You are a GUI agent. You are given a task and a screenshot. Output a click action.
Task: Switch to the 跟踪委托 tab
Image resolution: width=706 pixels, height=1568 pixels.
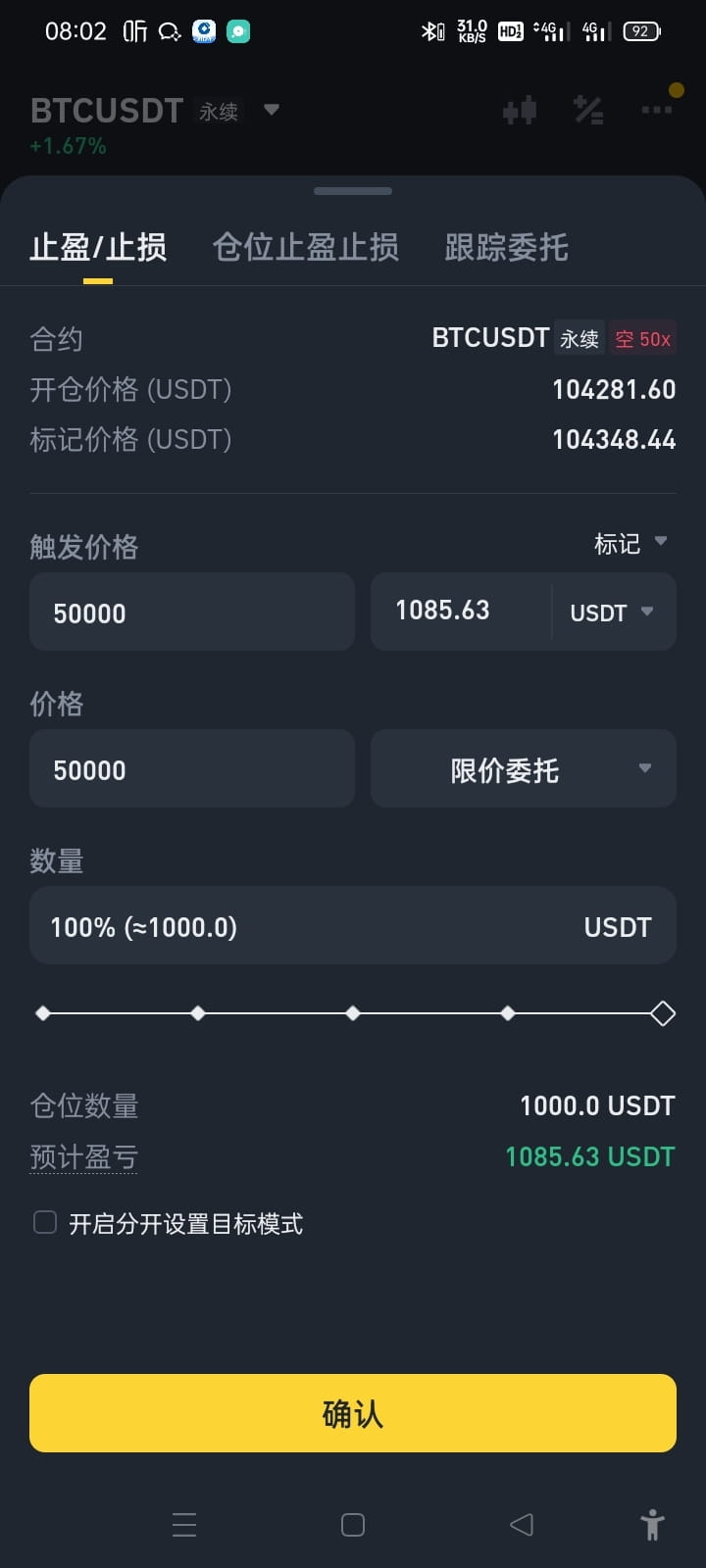pyautogui.click(x=506, y=247)
